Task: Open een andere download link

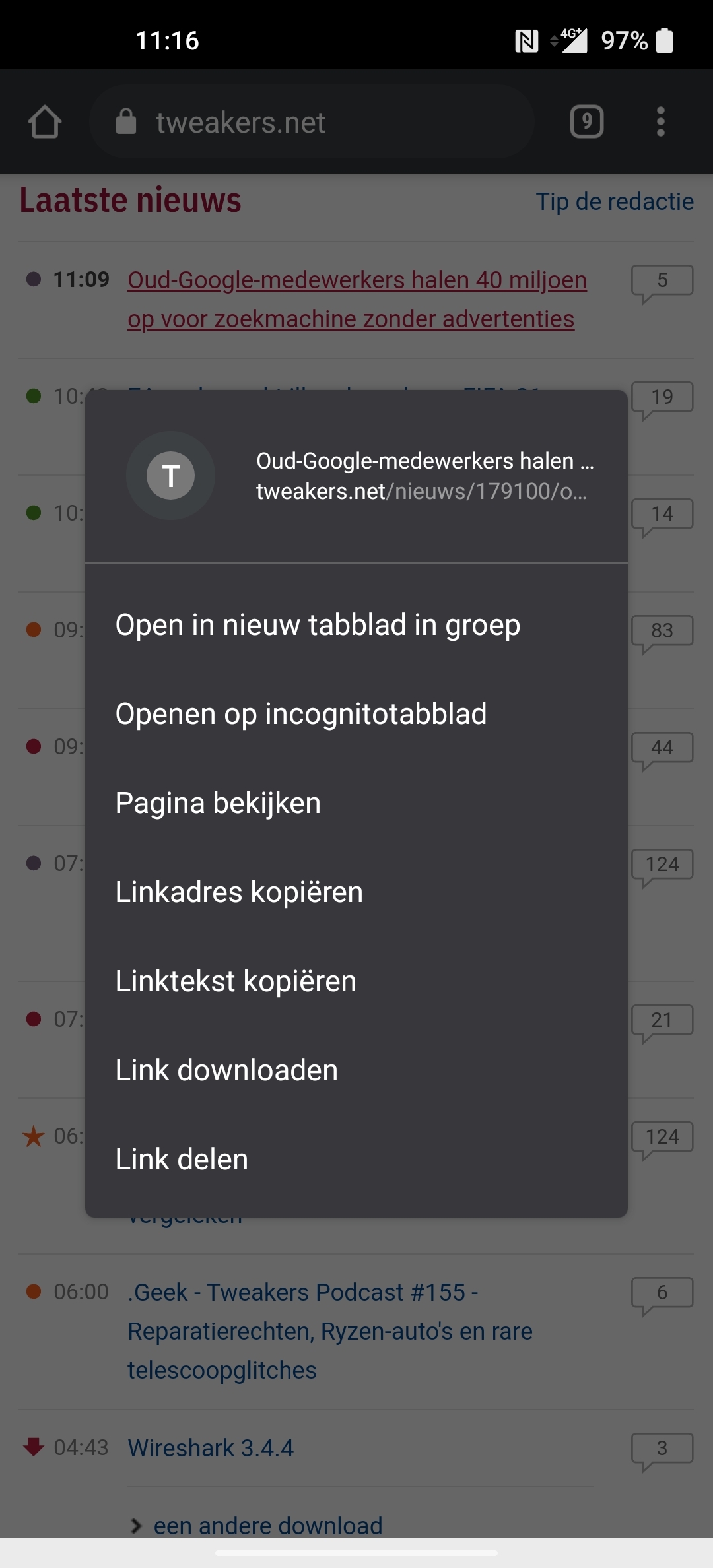Action: (x=268, y=1525)
